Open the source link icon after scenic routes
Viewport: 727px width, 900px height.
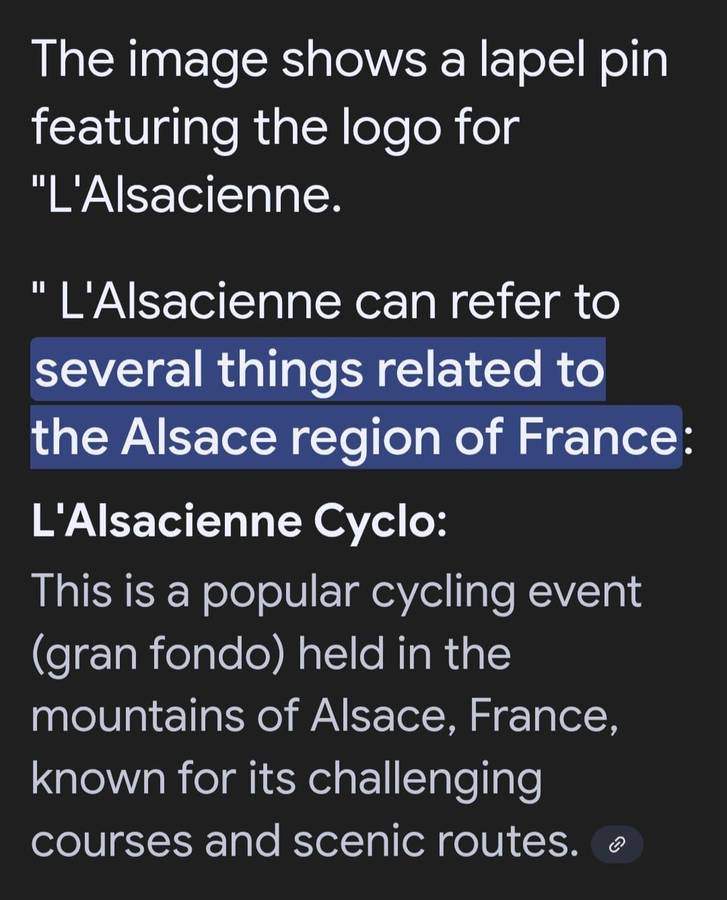click(617, 845)
